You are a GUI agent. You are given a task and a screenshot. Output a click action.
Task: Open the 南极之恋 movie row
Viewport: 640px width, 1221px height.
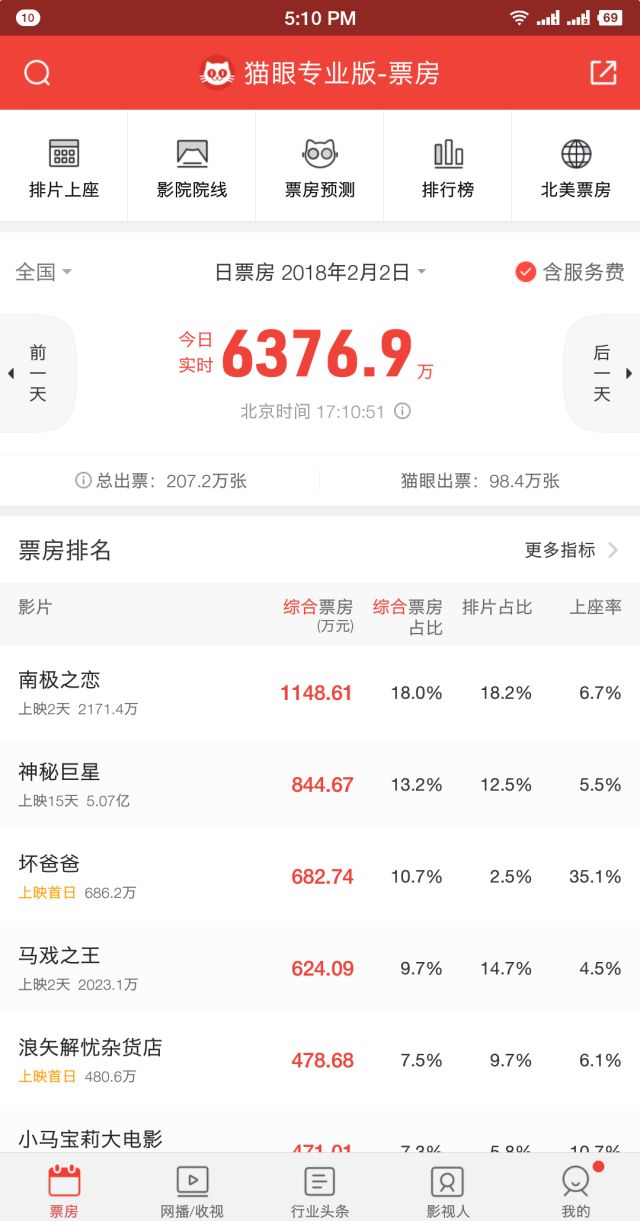point(320,693)
